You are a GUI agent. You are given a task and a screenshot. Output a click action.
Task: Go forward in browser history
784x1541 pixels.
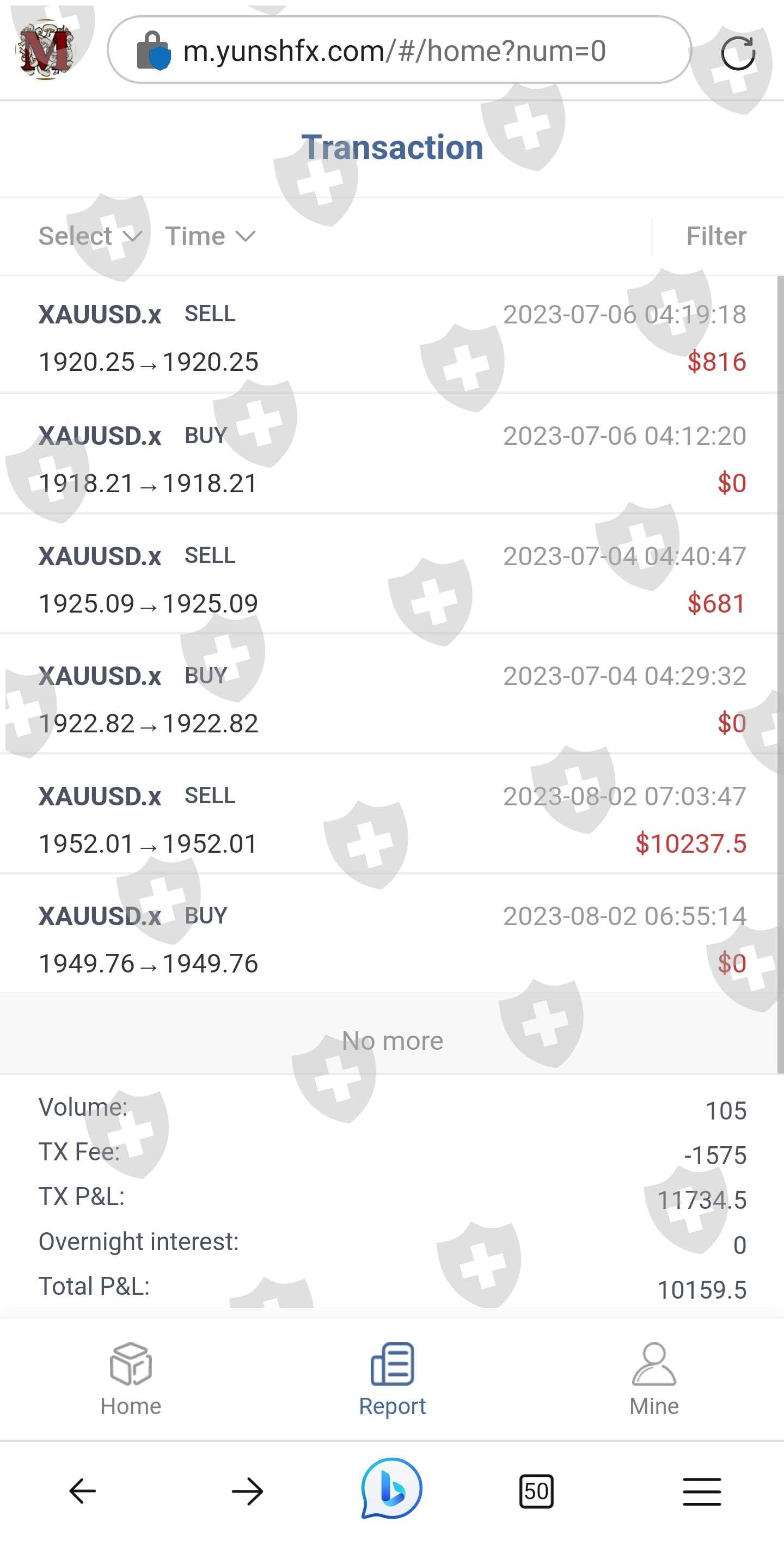click(247, 1490)
